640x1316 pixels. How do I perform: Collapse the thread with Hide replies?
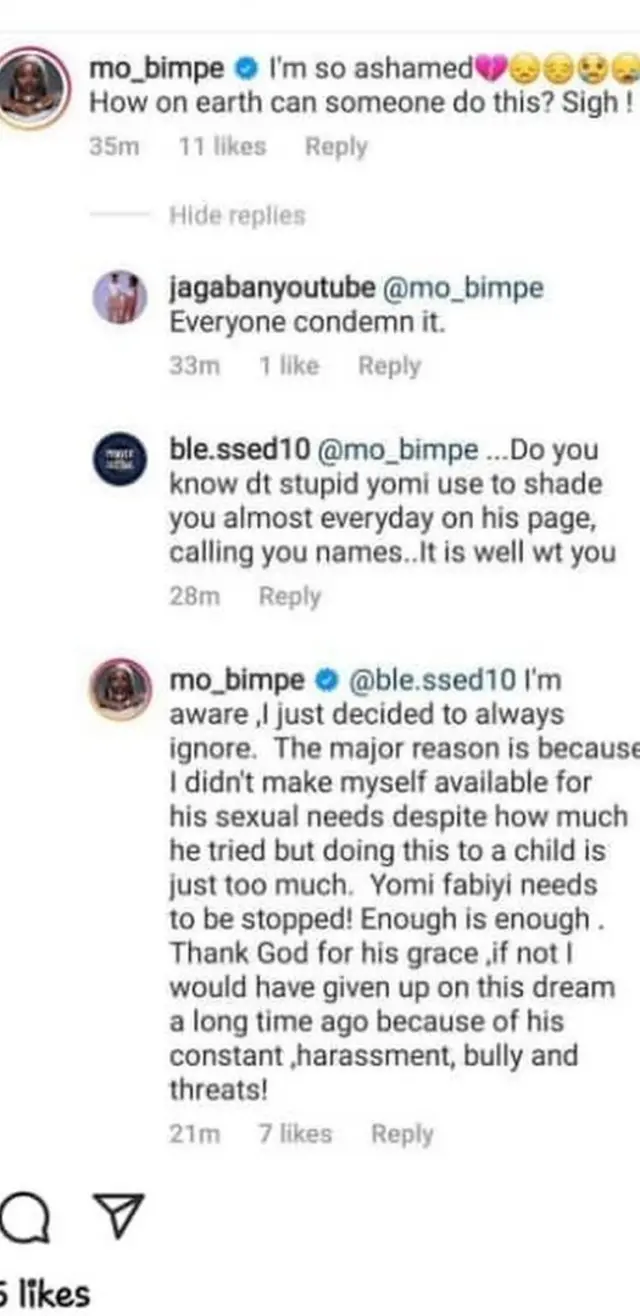click(x=237, y=215)
